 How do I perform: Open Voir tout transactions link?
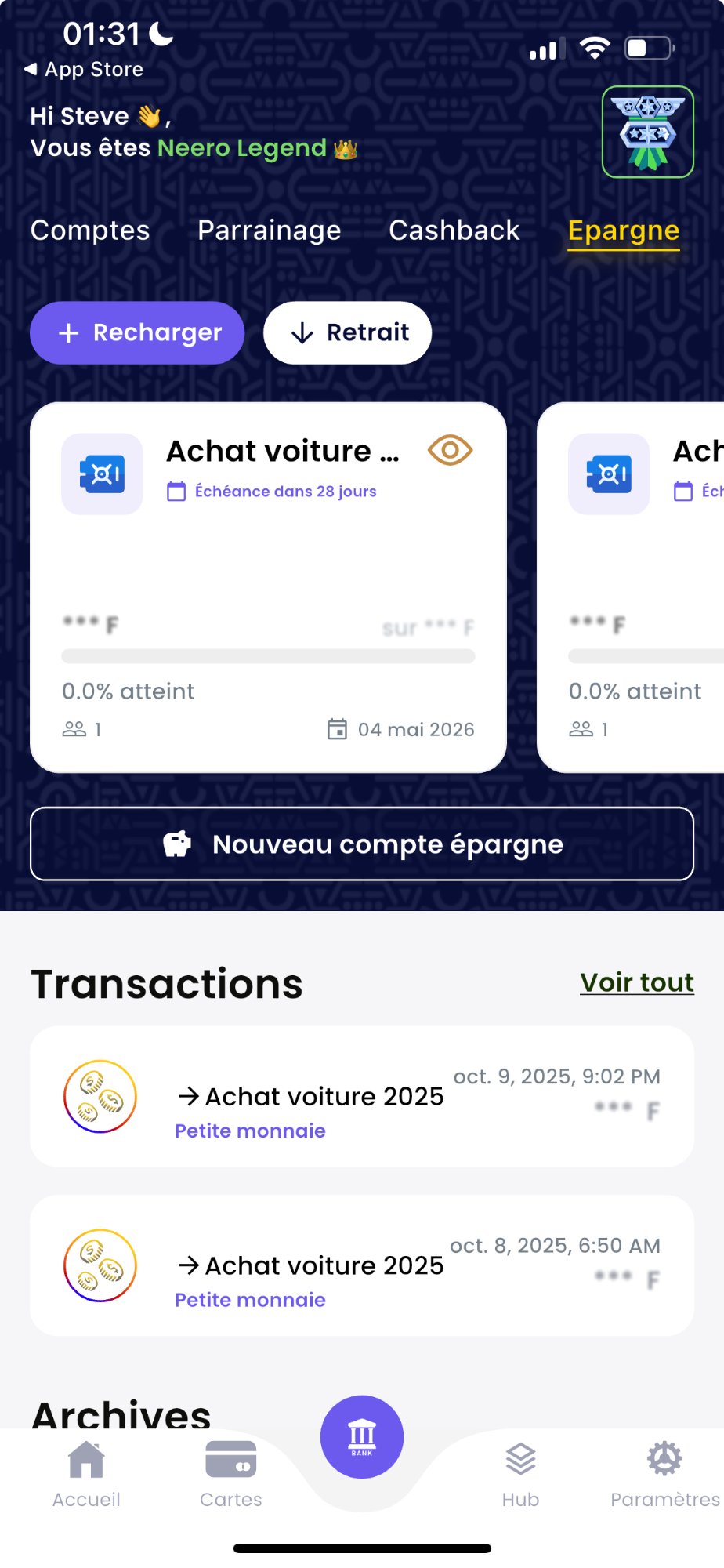(636, 982)
